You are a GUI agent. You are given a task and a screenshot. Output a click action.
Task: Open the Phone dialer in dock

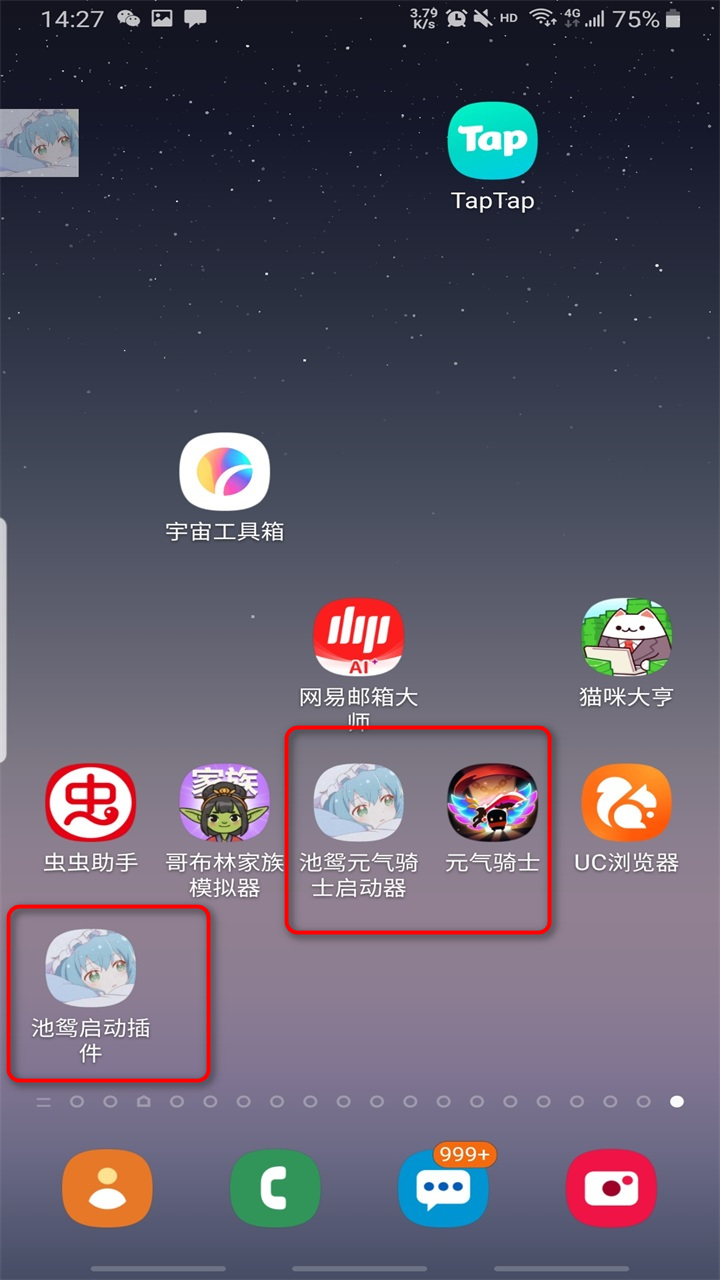[x=275, y=1188]
